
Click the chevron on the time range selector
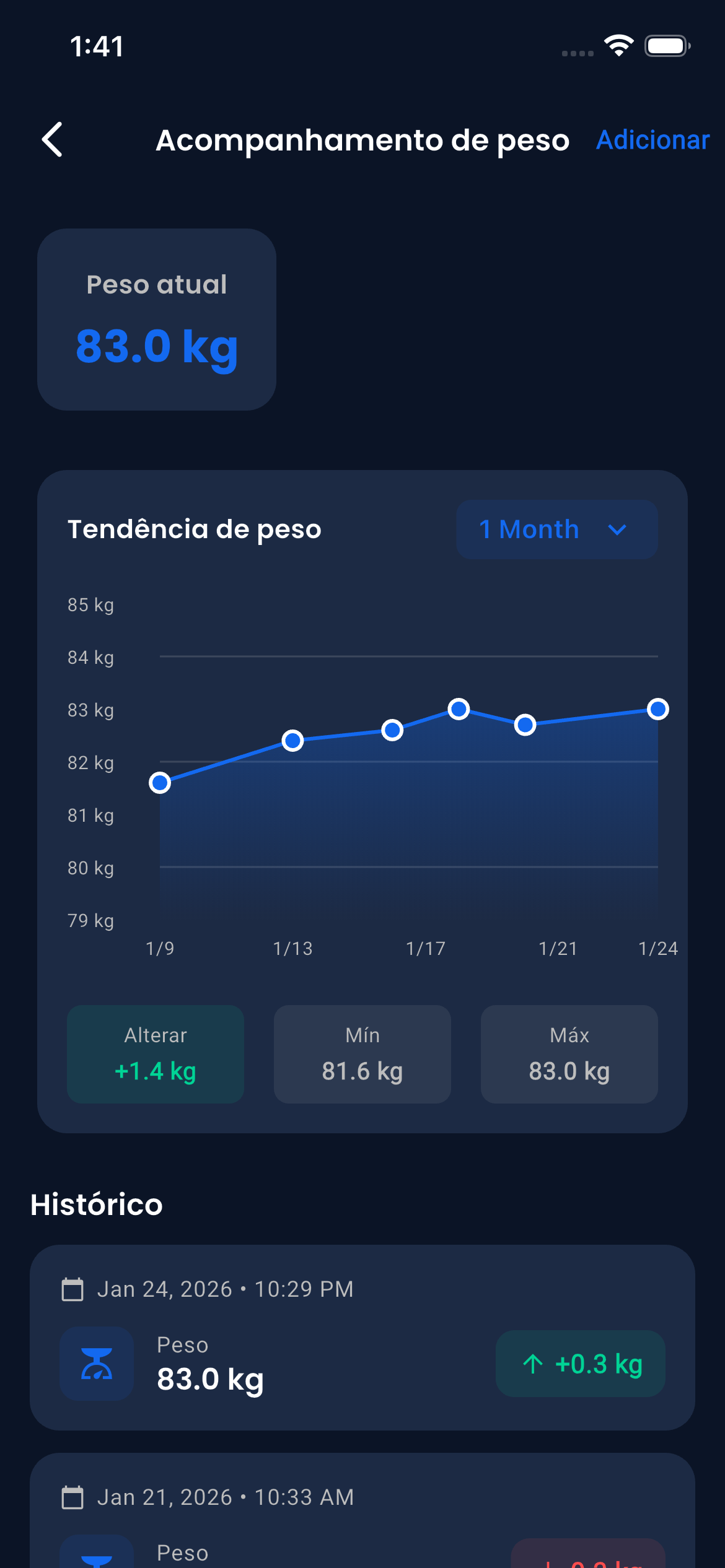(617, 531)
